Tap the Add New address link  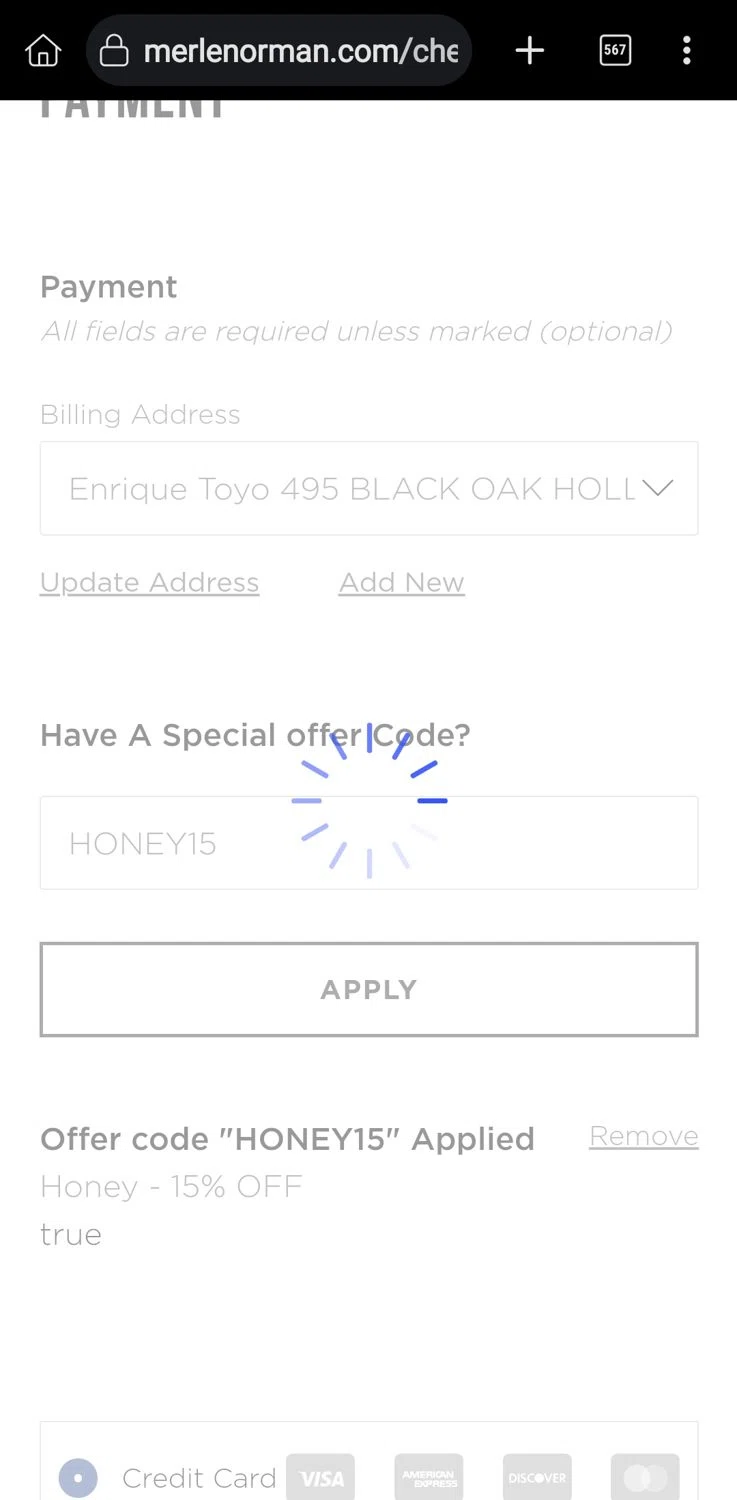pyautogui.click(x=401, y=582)
